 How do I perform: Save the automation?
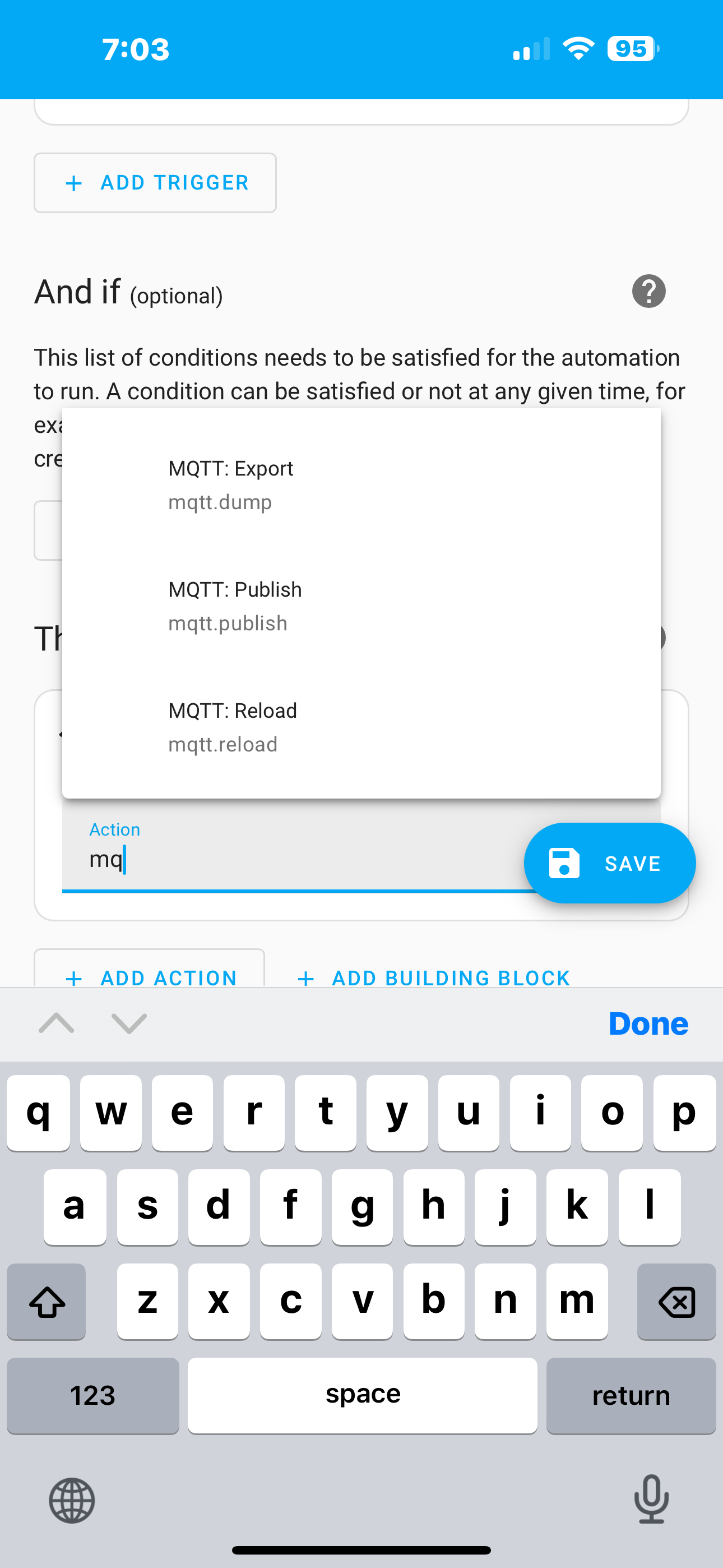[x=609, y=863]
